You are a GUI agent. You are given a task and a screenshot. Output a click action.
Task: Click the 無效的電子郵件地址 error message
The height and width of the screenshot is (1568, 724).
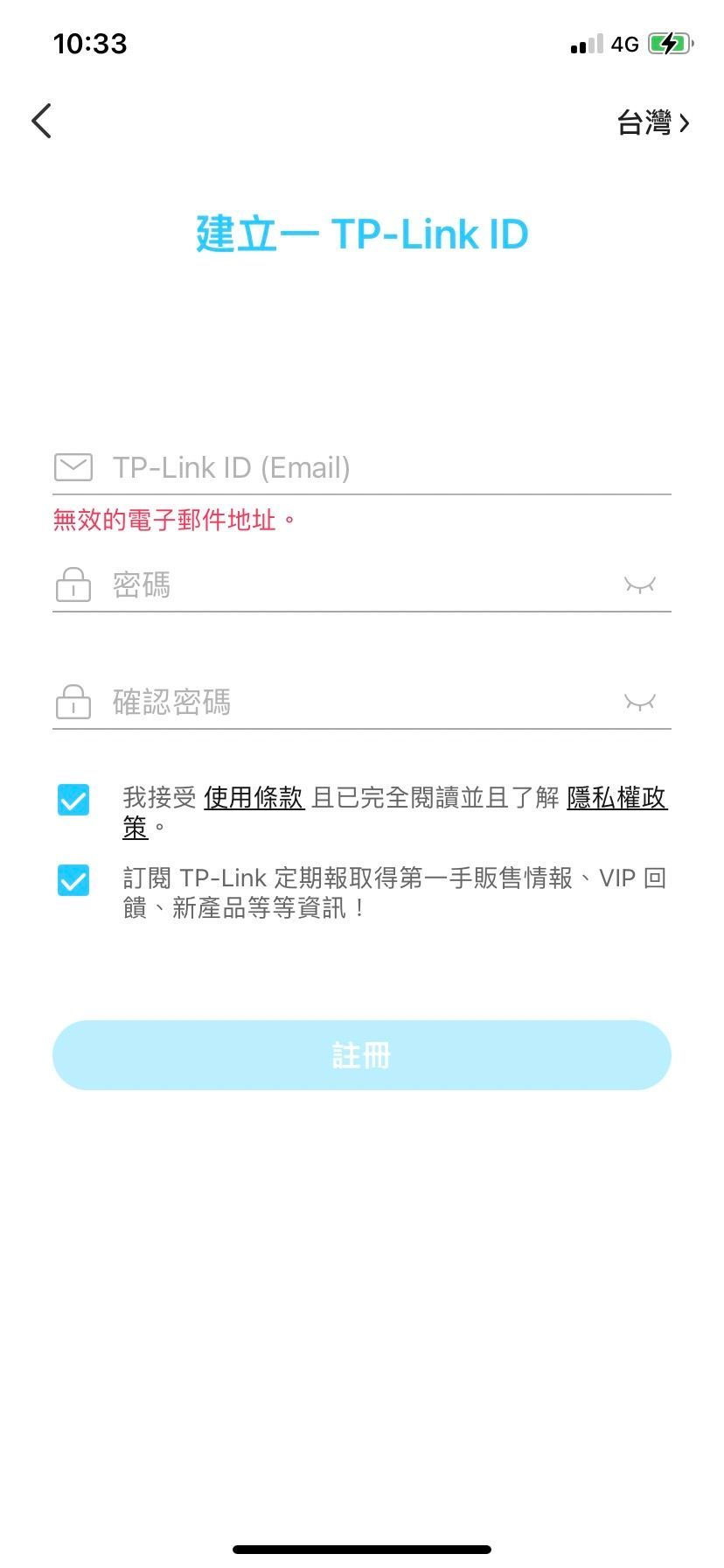tap(173, 519)
